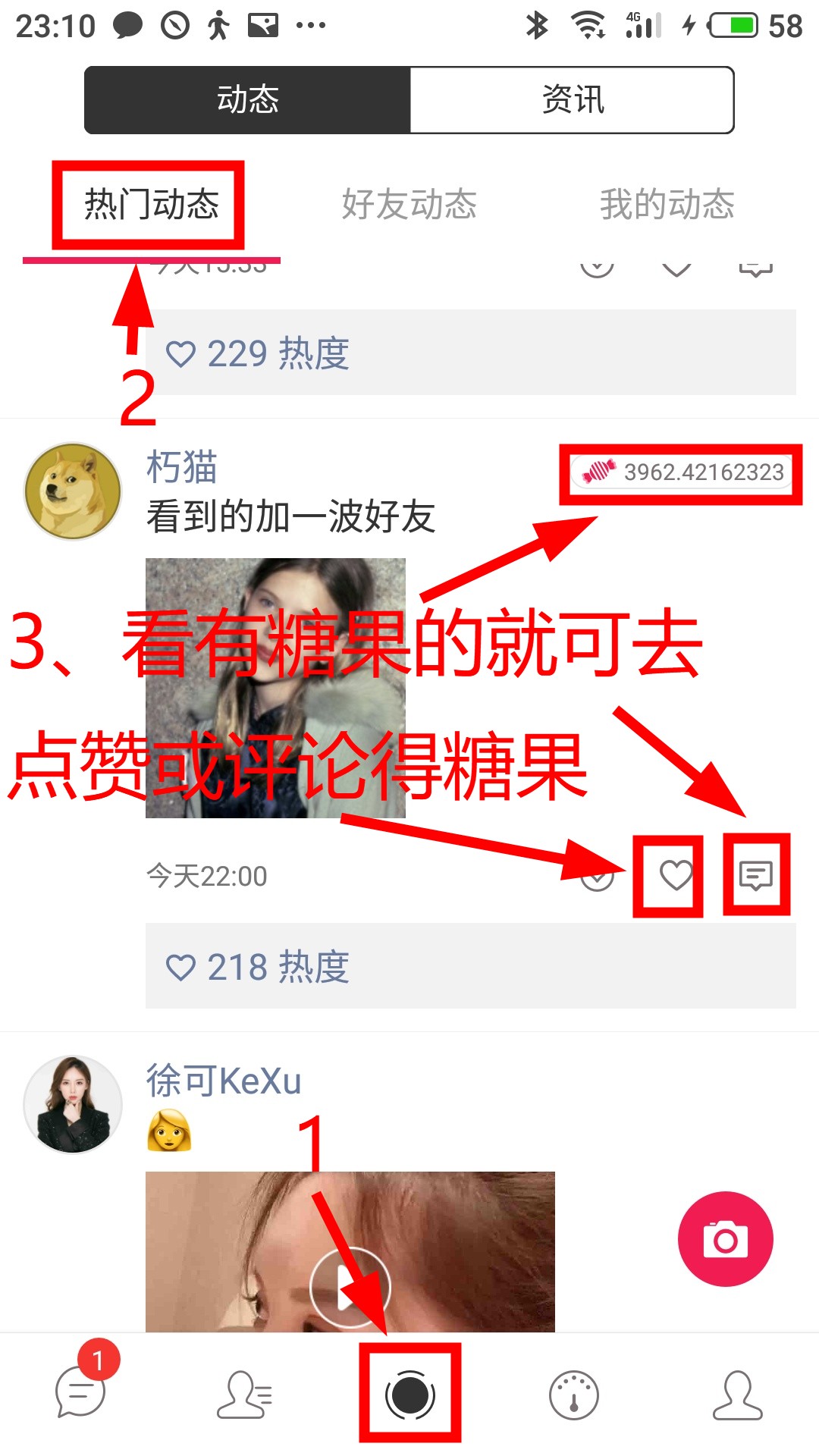This screenshot has width=819, height=1456.
Task: Open the contacts tab in bottom navigation
Action: (x=244, y=1394)
